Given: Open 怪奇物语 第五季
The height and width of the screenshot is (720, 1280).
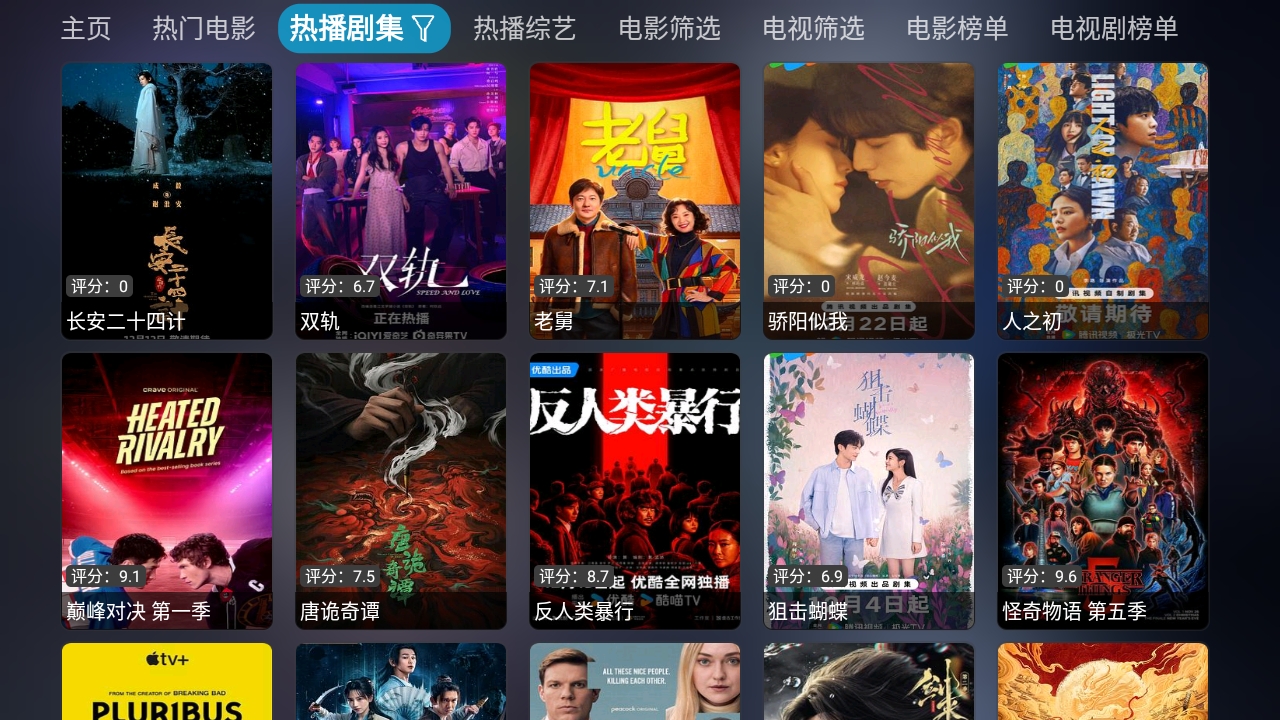Looking at the screenshot, I should (1103, 491).
